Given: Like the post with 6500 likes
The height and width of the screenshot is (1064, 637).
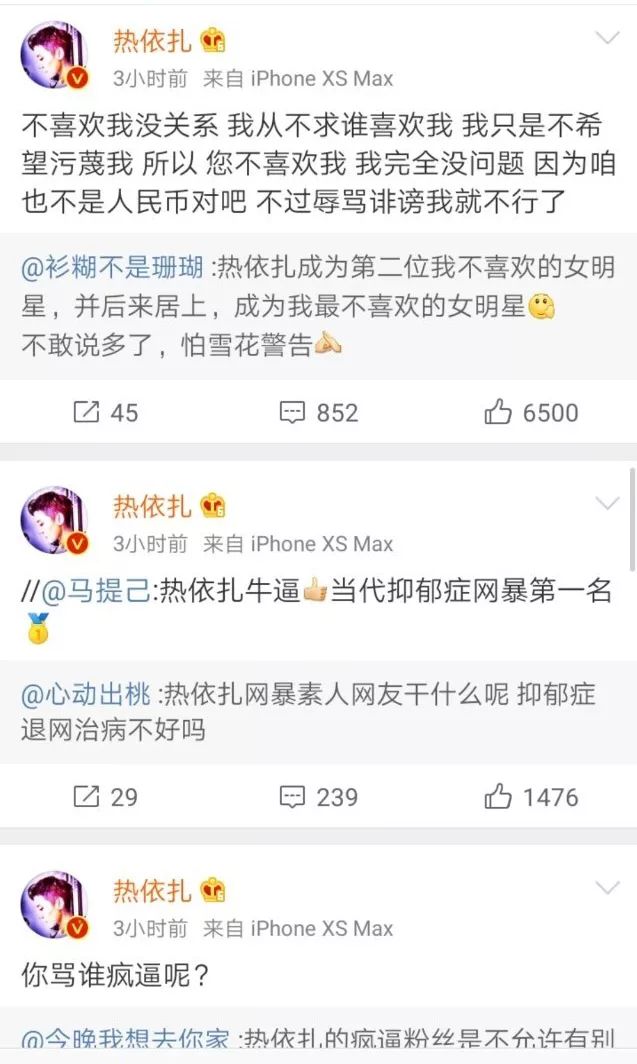Looking at the screenshot, I should (x=531, y=412).
